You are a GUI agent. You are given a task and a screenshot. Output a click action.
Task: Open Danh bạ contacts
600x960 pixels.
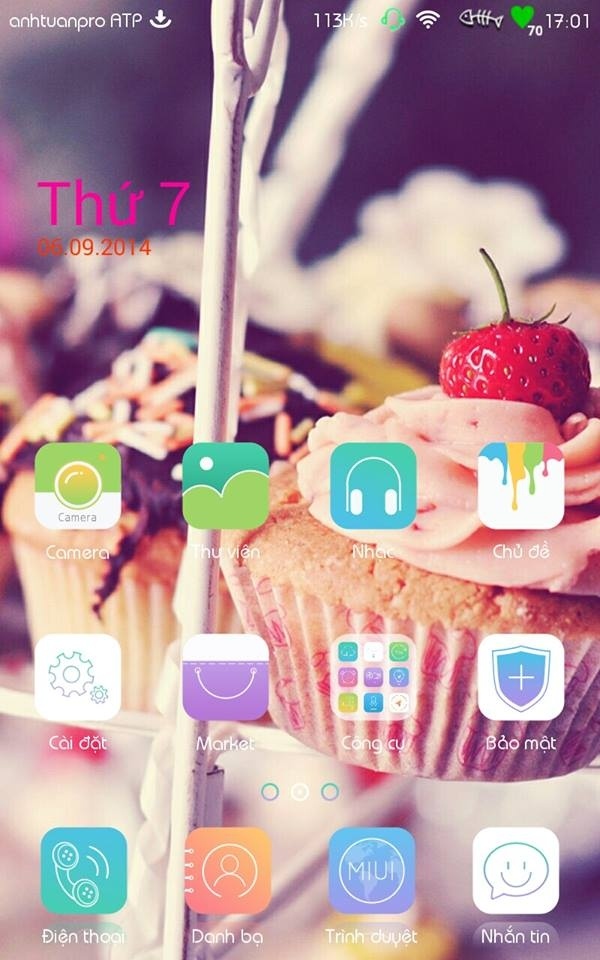pyautogui.click(x=228, y=870)
